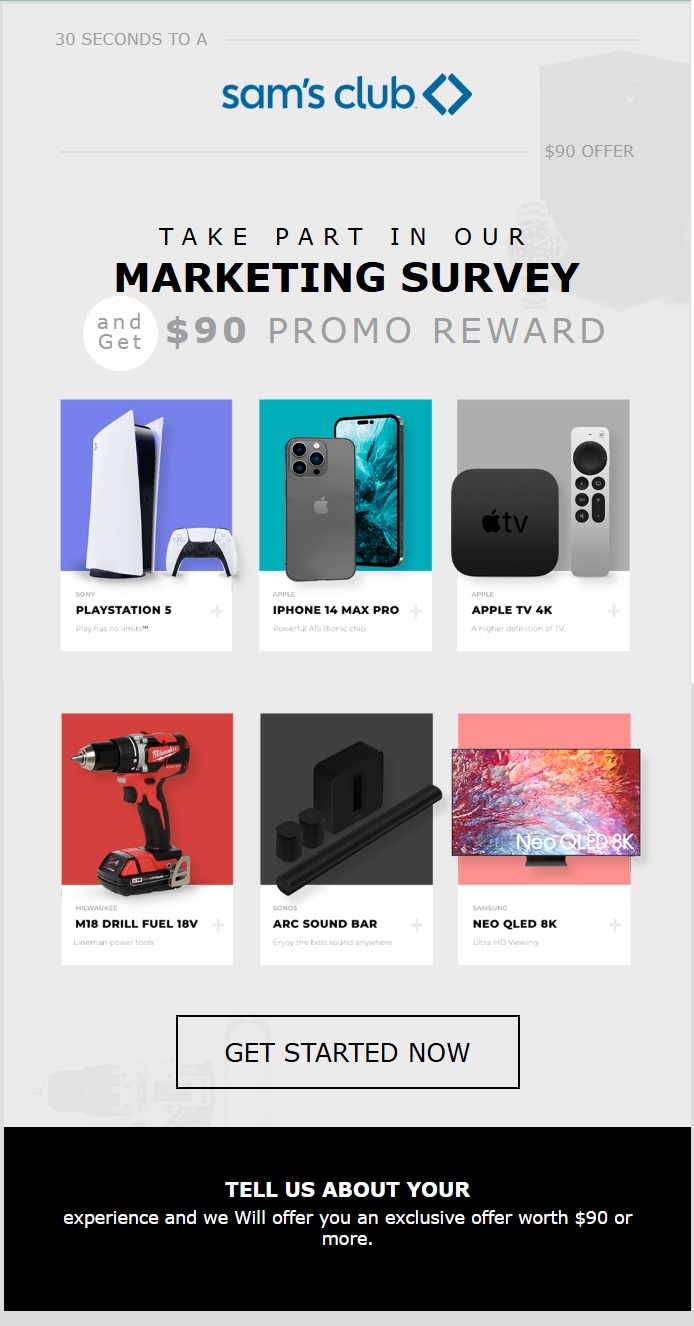Tap the Get Started Now button
The image size is (694, 1326).
(x=348, y=1052)
